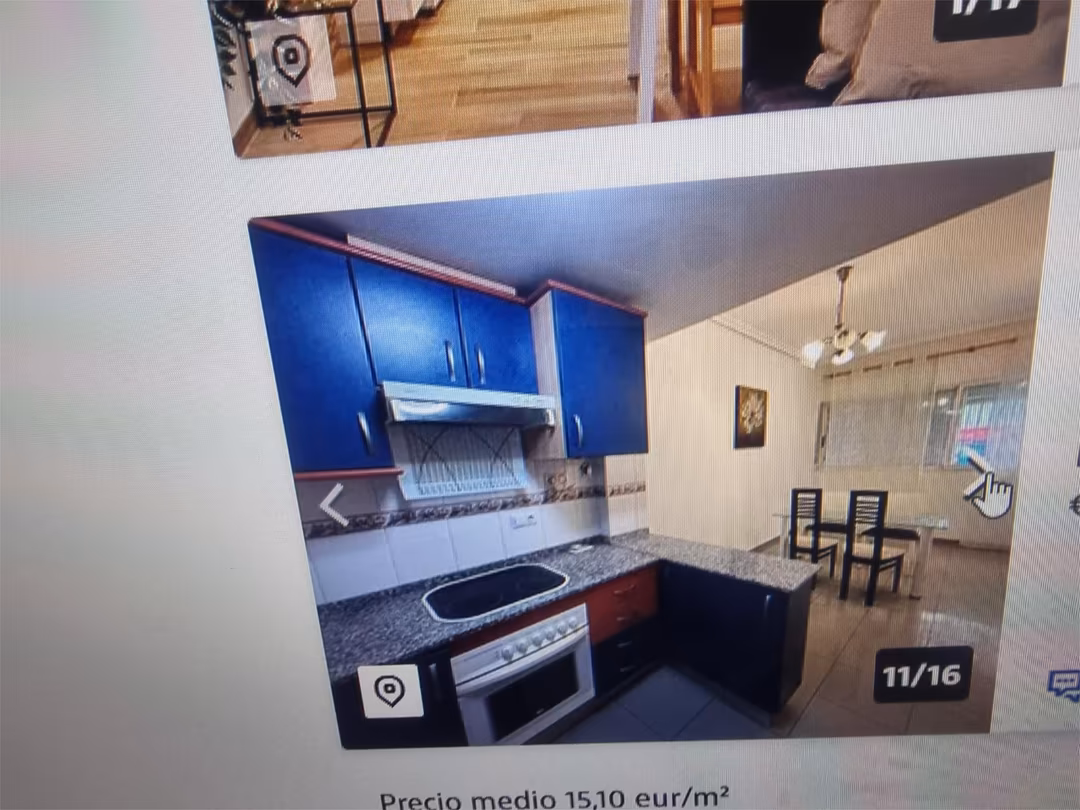This screenshot has width=1080, height=810.
Task: Advance to the next photo in the gallery
Action: click(975, 473)
